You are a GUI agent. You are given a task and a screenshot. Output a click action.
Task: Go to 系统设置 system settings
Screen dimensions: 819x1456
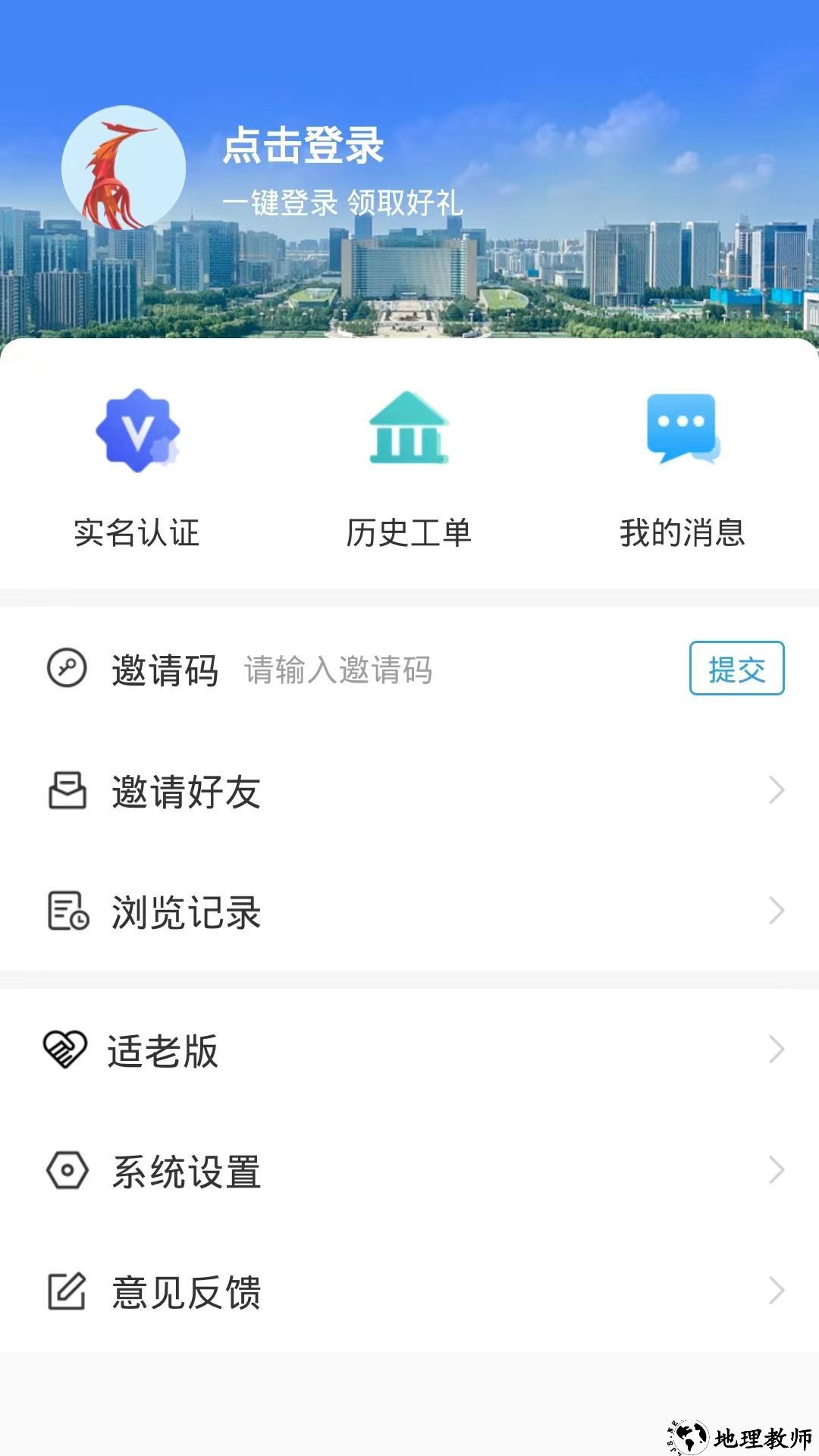pyautogui.click(x=409, y=1170)
